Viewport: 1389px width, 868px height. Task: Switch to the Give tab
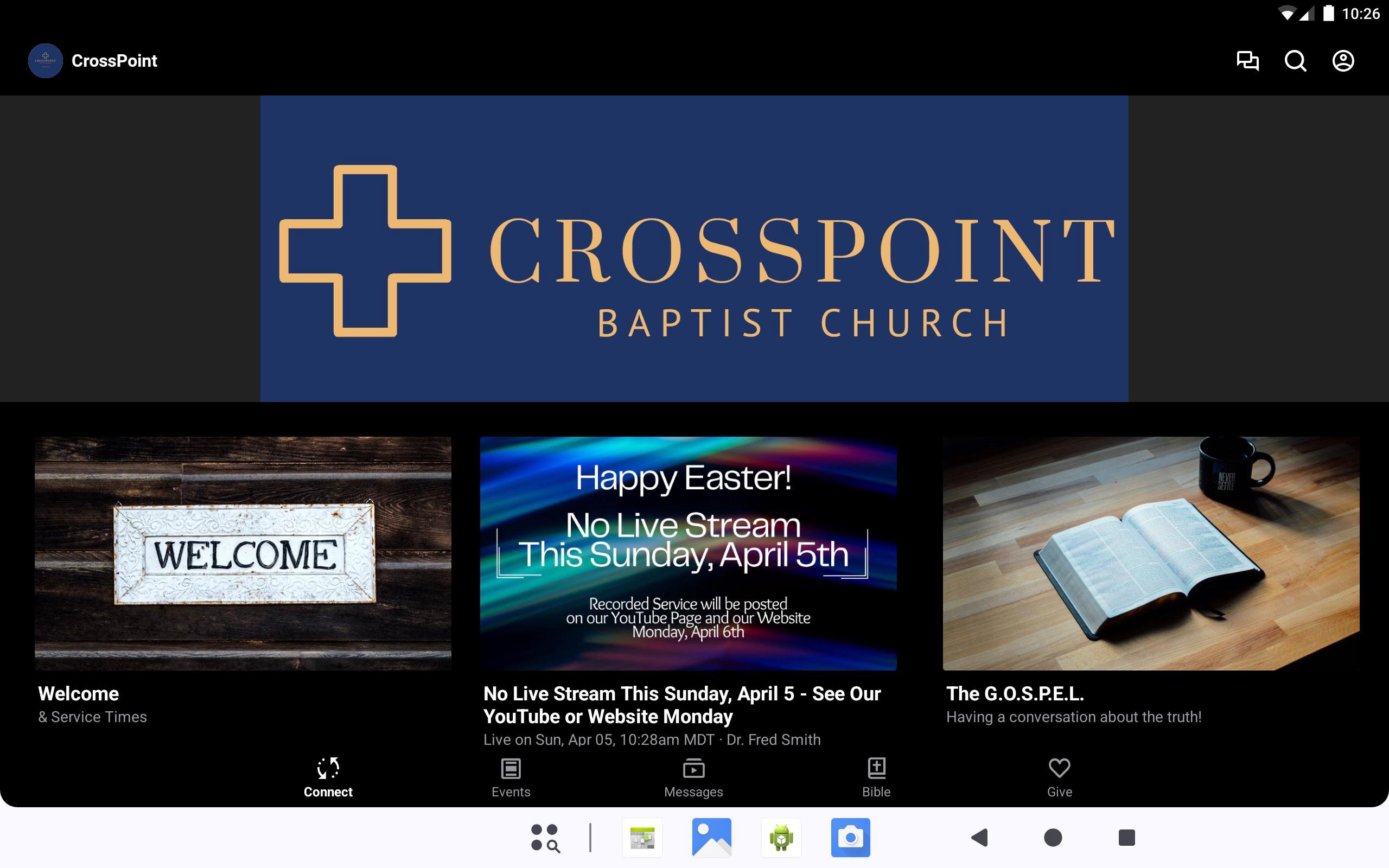click(1059, 777)
